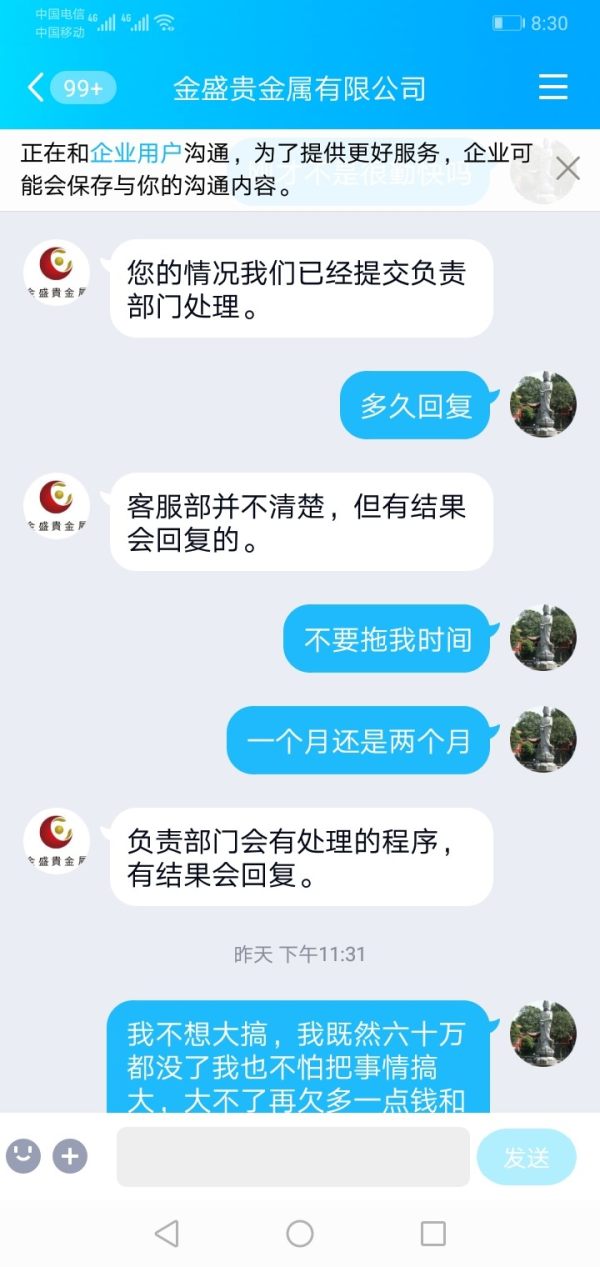Tap the system home button
Screen dimensions: 600x1267
[x=300, y=1233]
